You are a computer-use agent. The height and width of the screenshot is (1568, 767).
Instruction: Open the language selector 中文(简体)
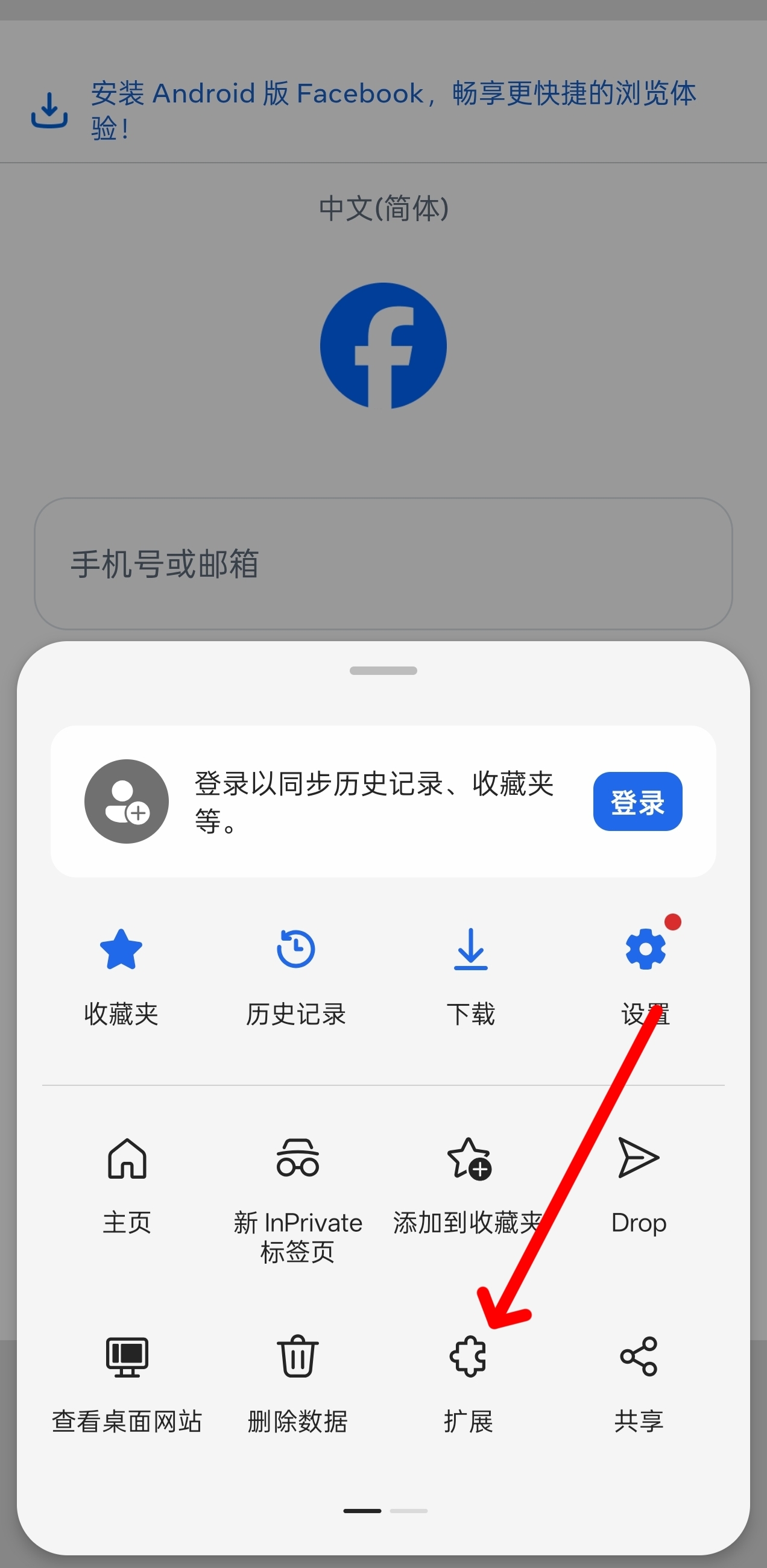[383, 209]
